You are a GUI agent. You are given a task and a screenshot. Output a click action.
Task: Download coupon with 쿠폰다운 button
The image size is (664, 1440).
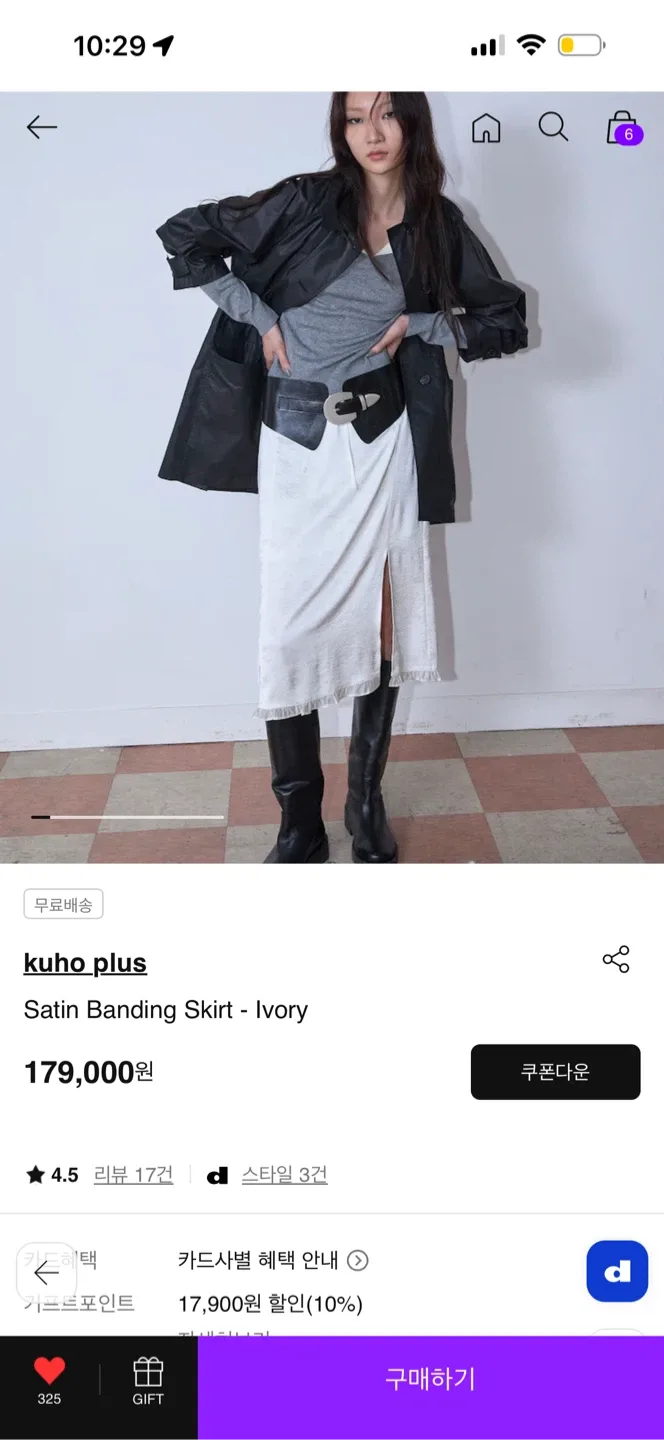[555, 1072]
